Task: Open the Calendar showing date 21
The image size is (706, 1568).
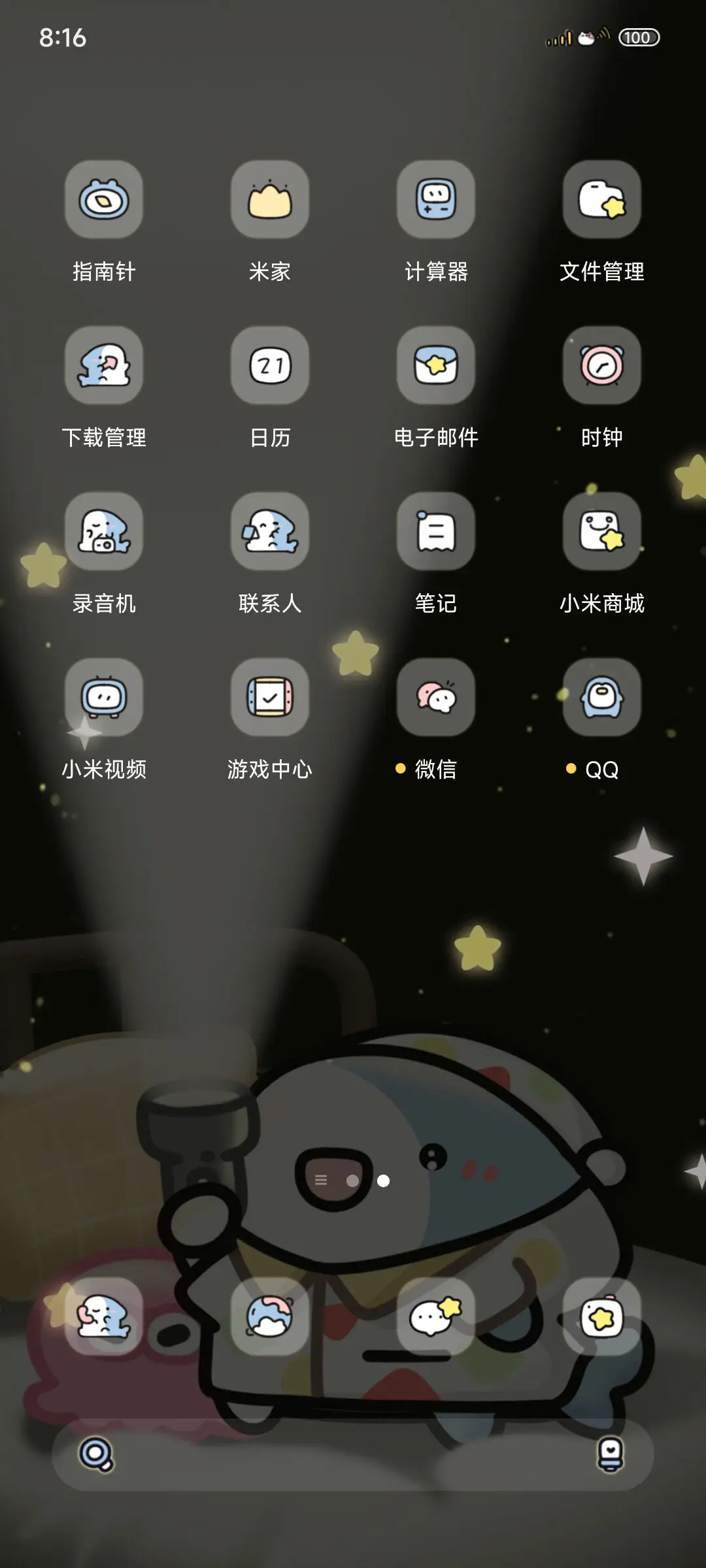Action: pos(270,367)
